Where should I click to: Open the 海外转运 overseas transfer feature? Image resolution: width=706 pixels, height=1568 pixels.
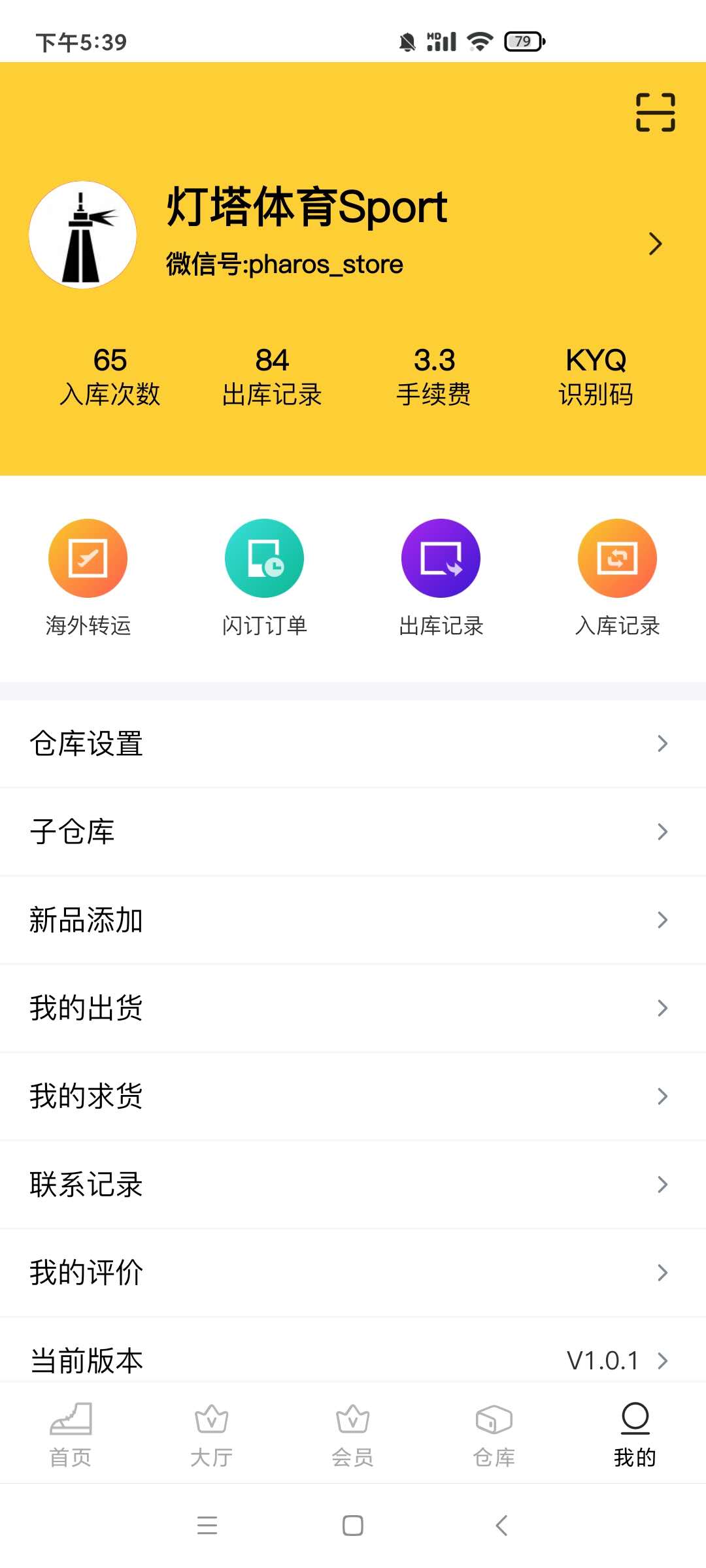88,559
